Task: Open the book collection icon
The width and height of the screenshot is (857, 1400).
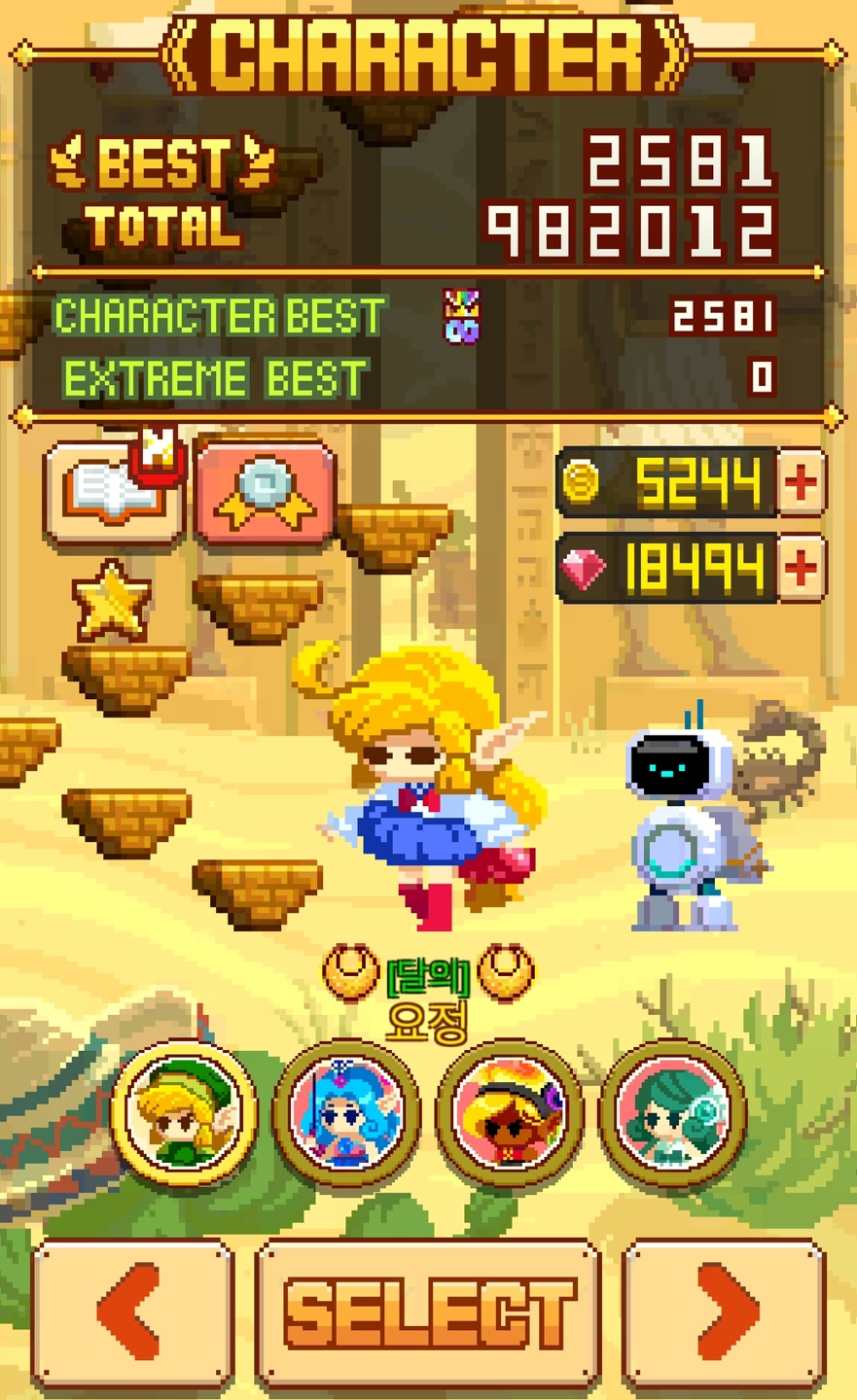Action: pyautogui.click(x=114, y=493)
